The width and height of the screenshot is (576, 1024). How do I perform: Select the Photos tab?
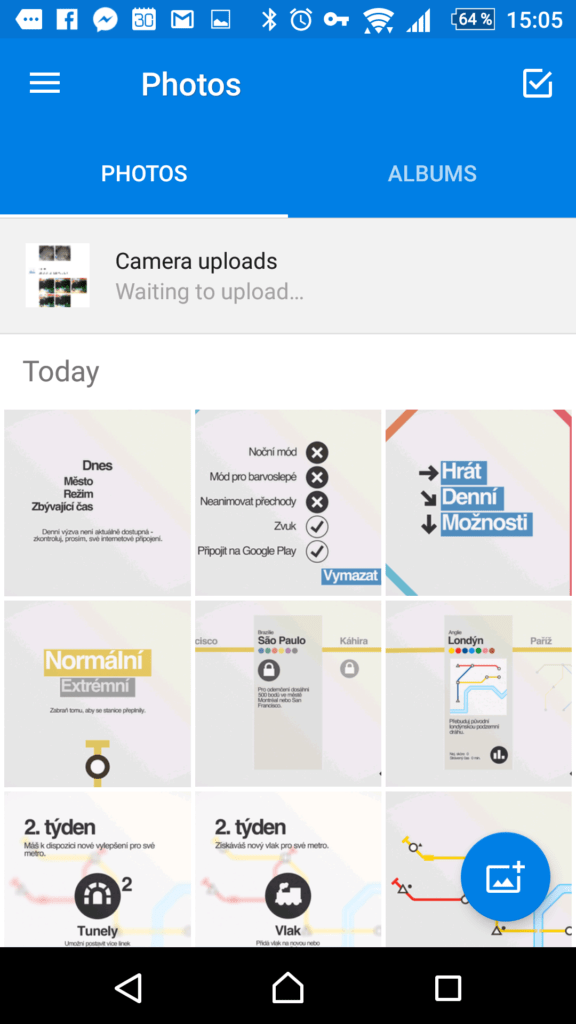tap(144, 174)
